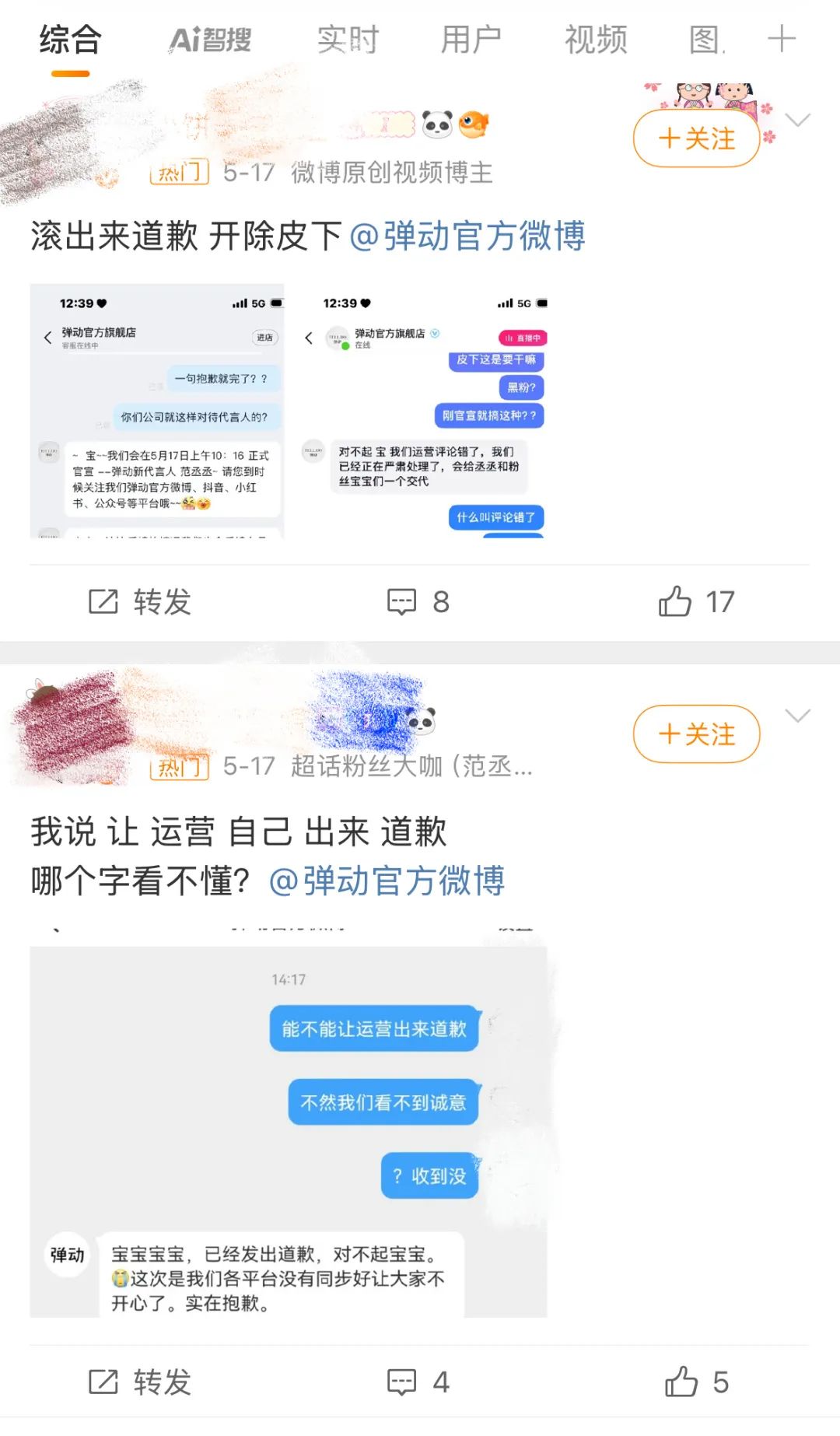
Task: Repost the 哪个字看不懂 post
Action: 140,1382
